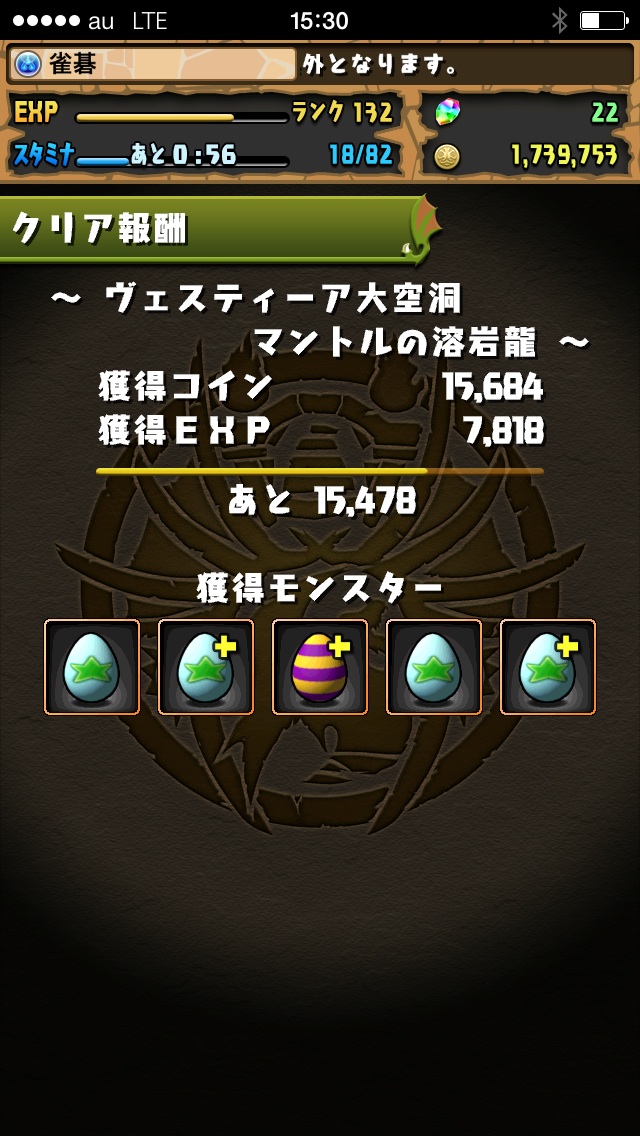Tap the purple and yellow striped egg
Viewport: 640px width, 1136px height.
point(320,667)
